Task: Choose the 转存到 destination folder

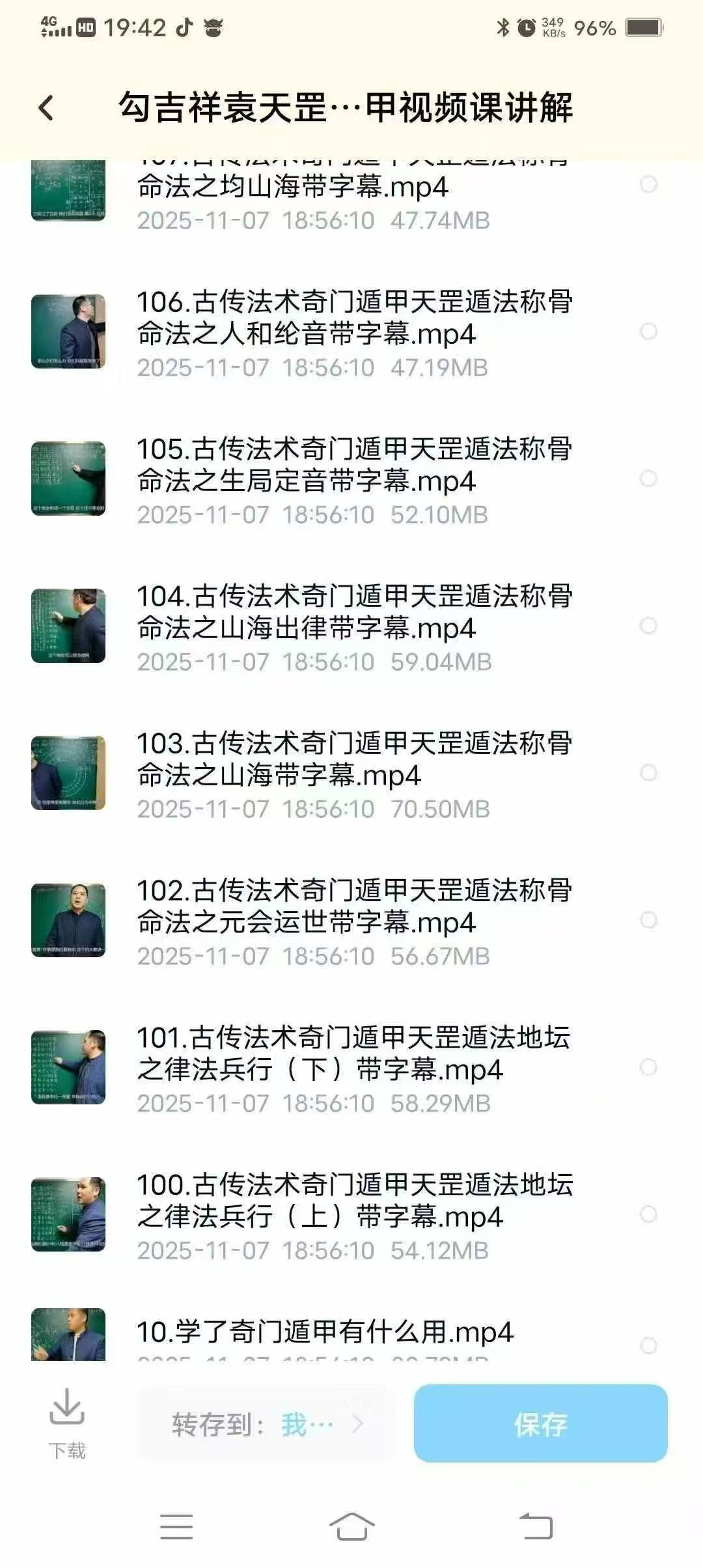Action: tap(267, 1425)
